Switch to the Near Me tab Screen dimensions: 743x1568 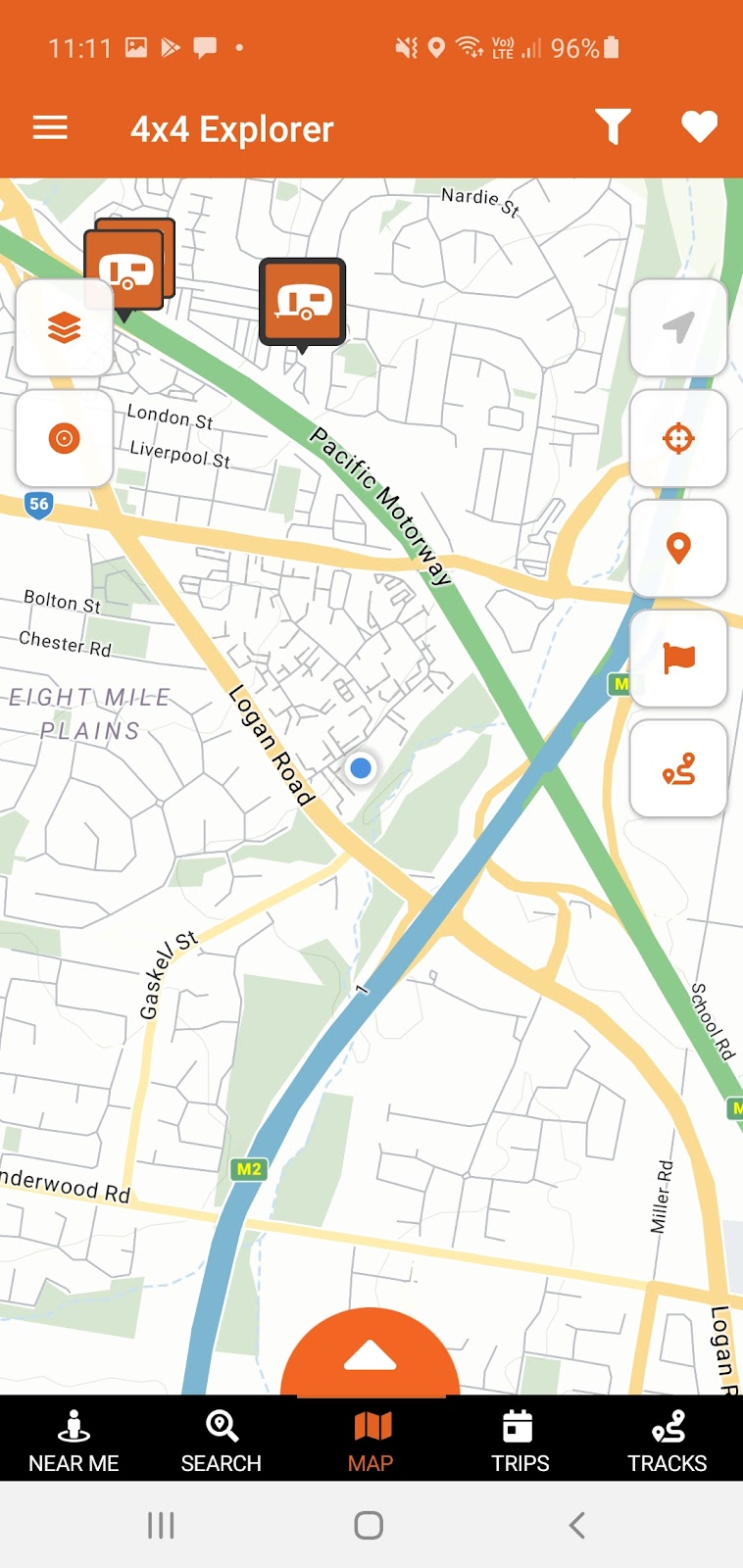coord(74,1441)
